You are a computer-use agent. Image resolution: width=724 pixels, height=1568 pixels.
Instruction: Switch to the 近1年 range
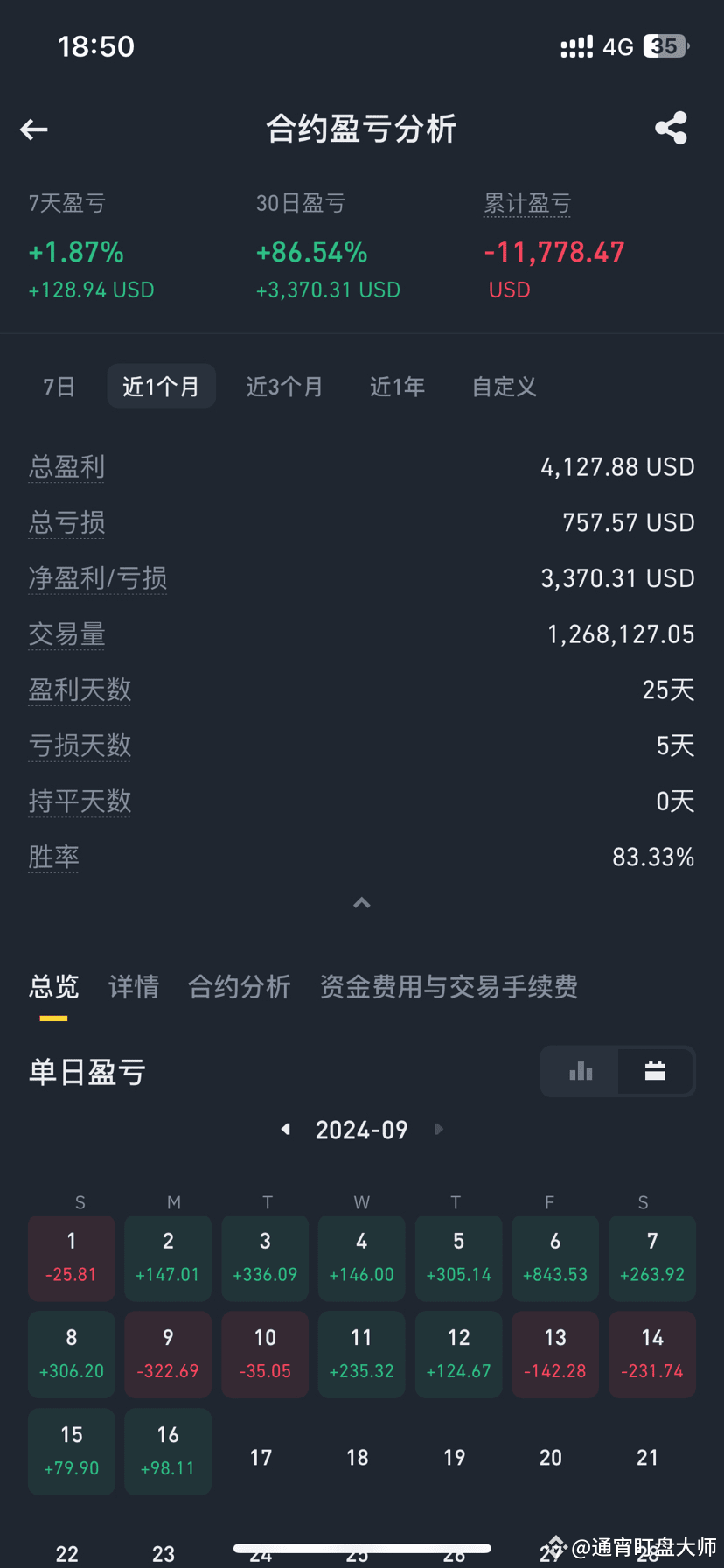point(397,386)
